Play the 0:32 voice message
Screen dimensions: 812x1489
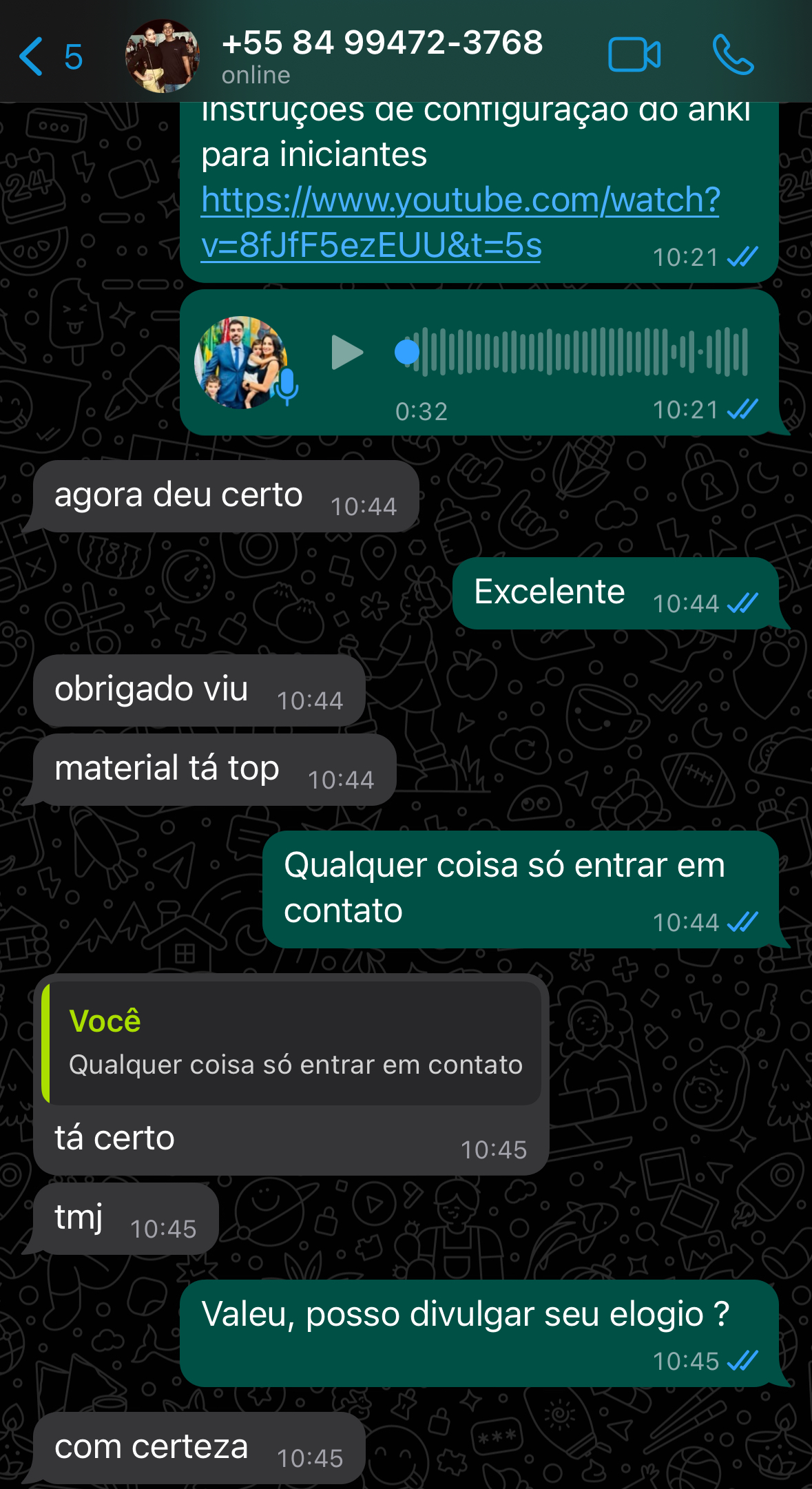346,353
